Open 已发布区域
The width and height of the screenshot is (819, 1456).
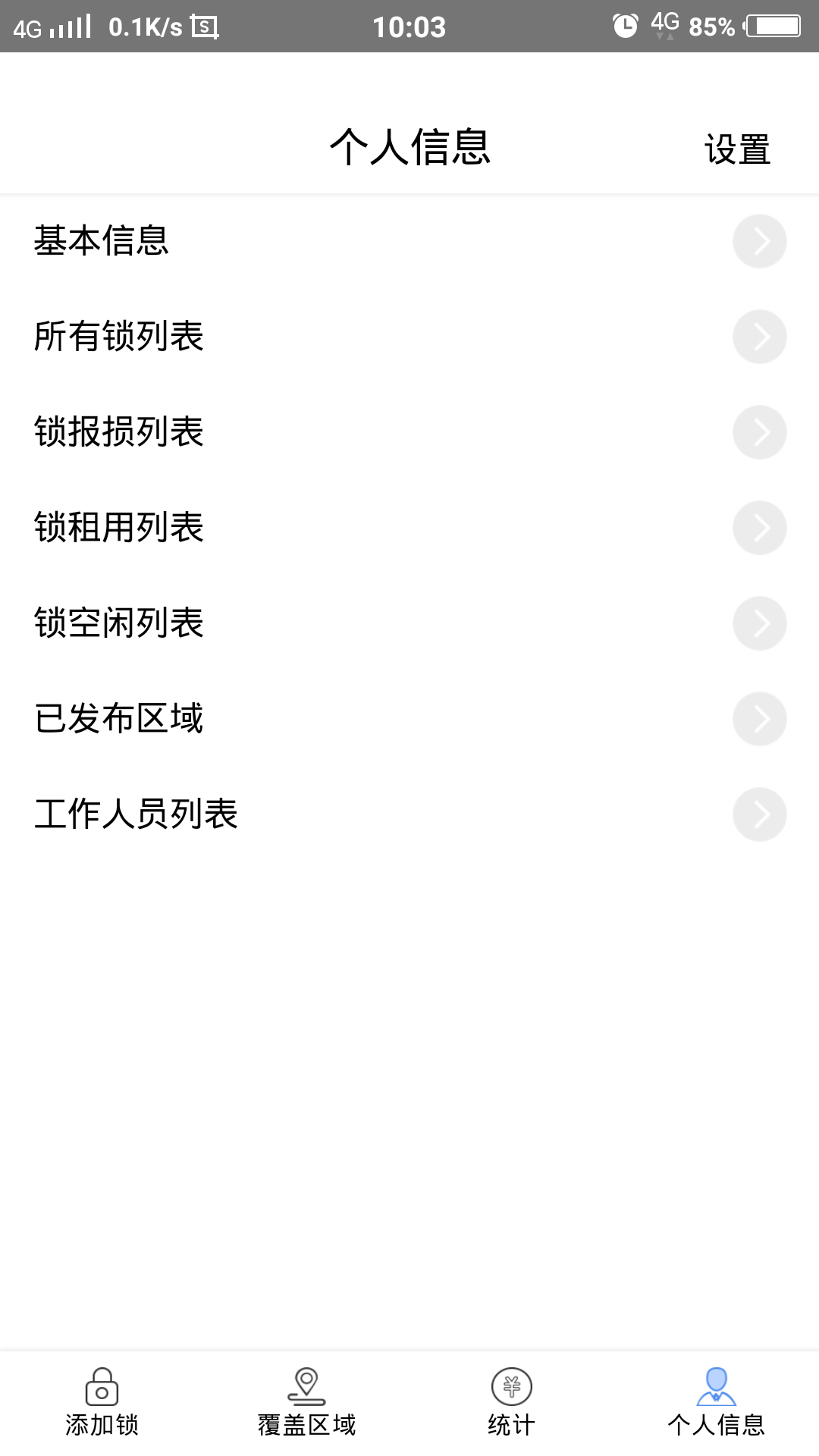point(409,719)
